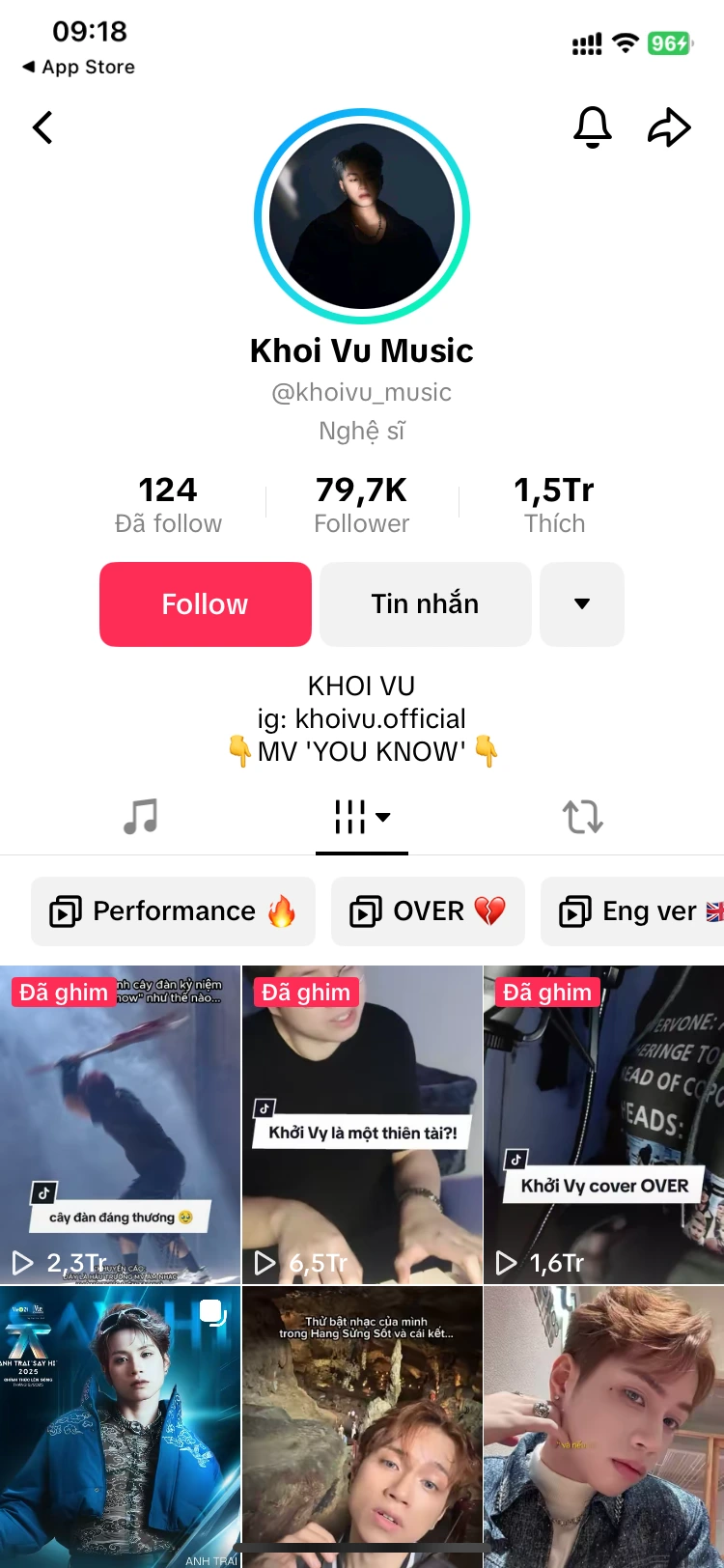Return to App Store via status bar

coord(79,67)
